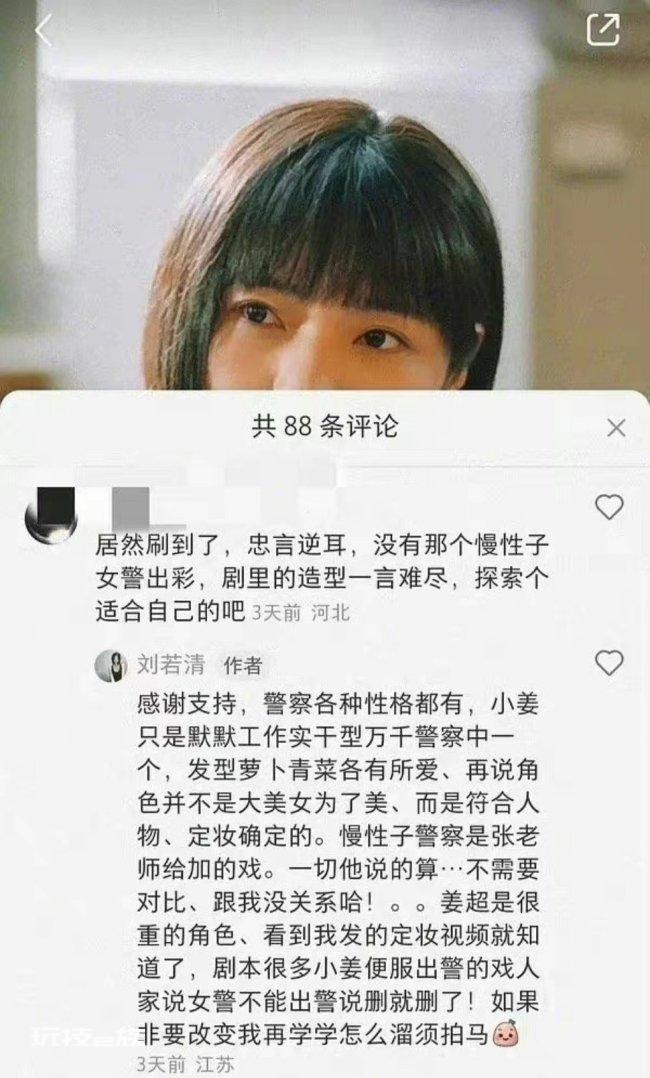Share this post via top-right icon
Viewport: 650px width, 1078px height.
pos(603,28)
